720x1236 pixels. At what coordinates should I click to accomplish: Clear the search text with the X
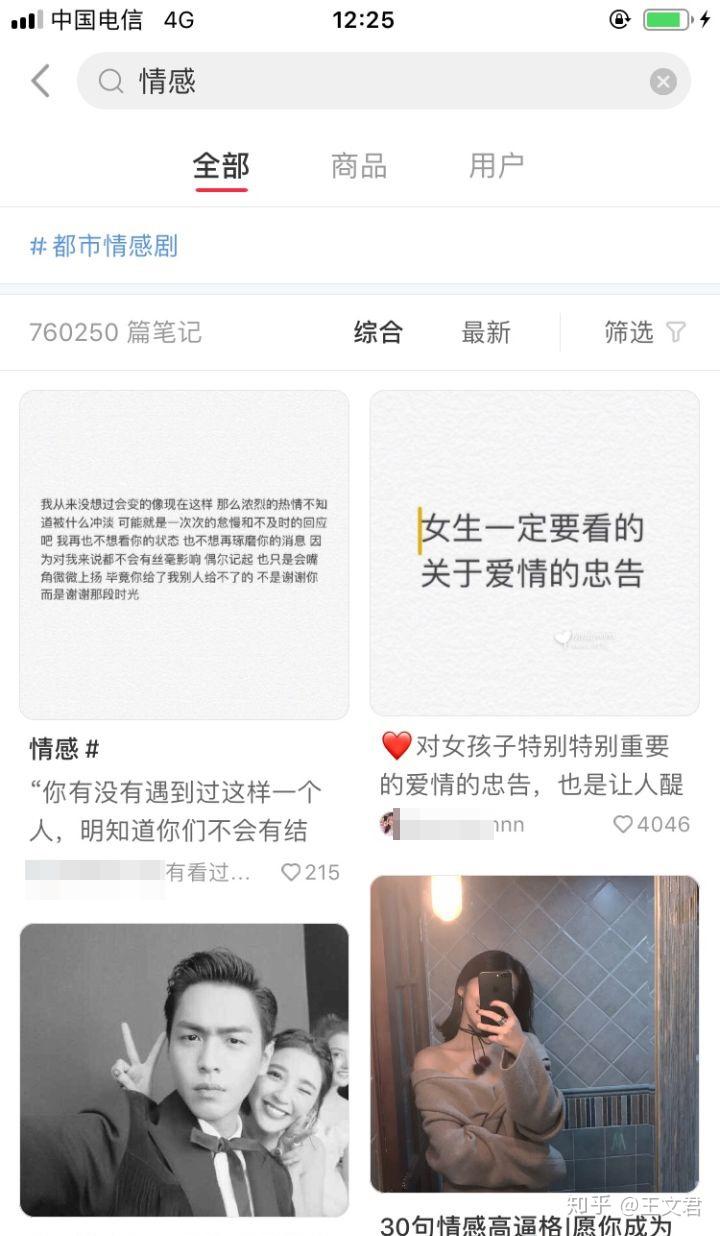pyautogui.click(x=663, y=82)
